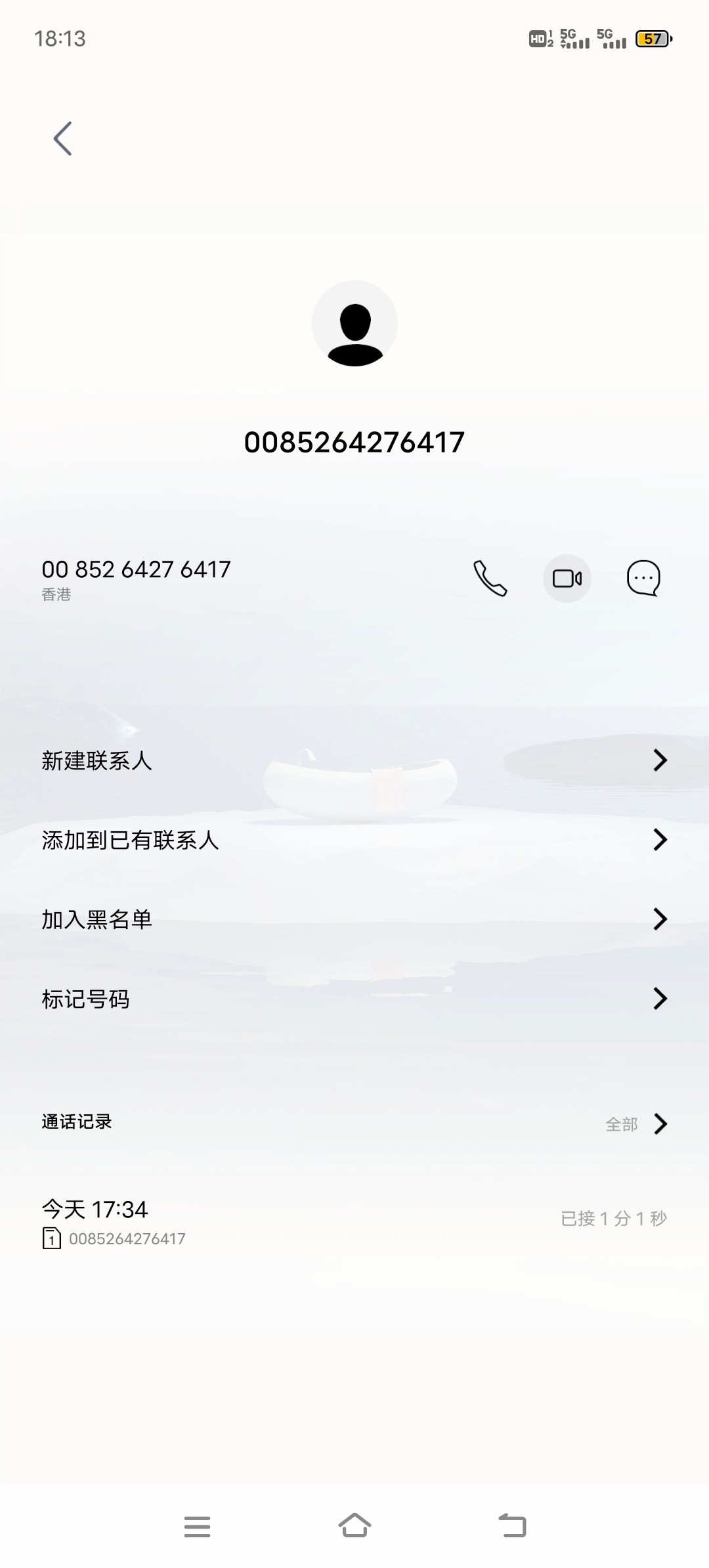Open the 今天 17:34 call log entry
The height and width of the screenshot is (1568, 709).
coord(354,1221)
